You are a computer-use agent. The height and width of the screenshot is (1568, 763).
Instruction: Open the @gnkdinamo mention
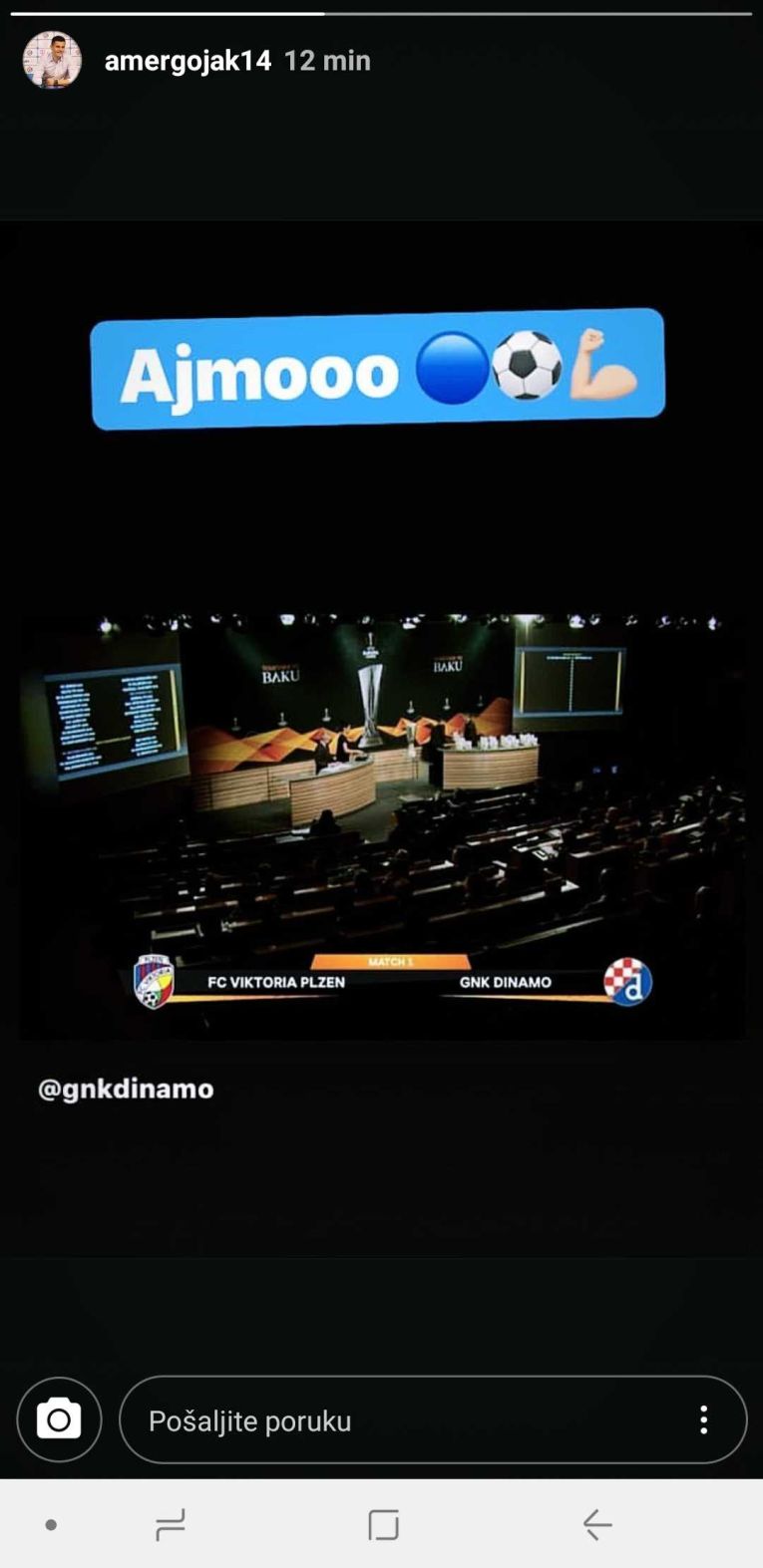(x=126, y=1089)
